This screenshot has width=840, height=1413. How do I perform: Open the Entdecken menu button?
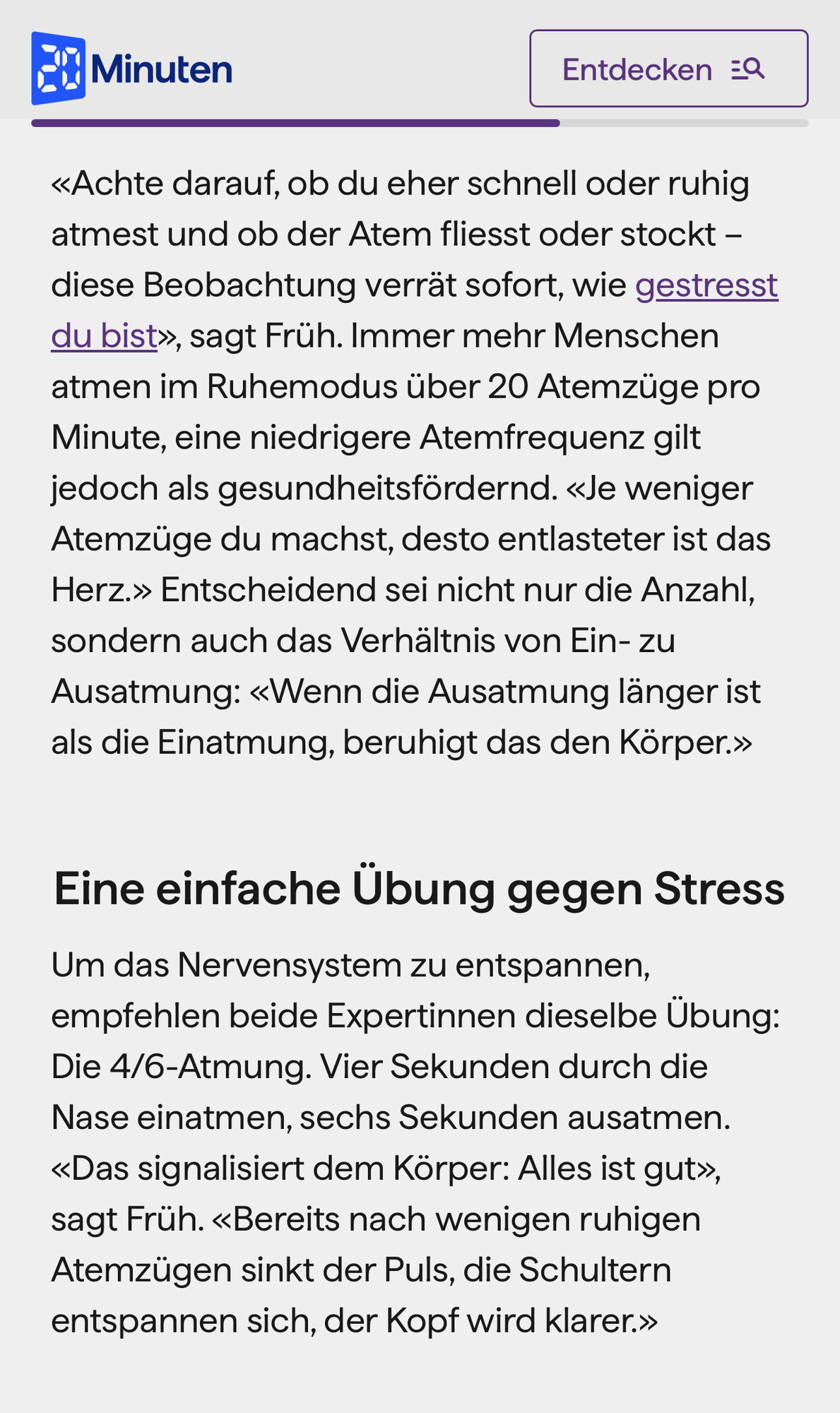pyautogui.click(x=668, y=69)
